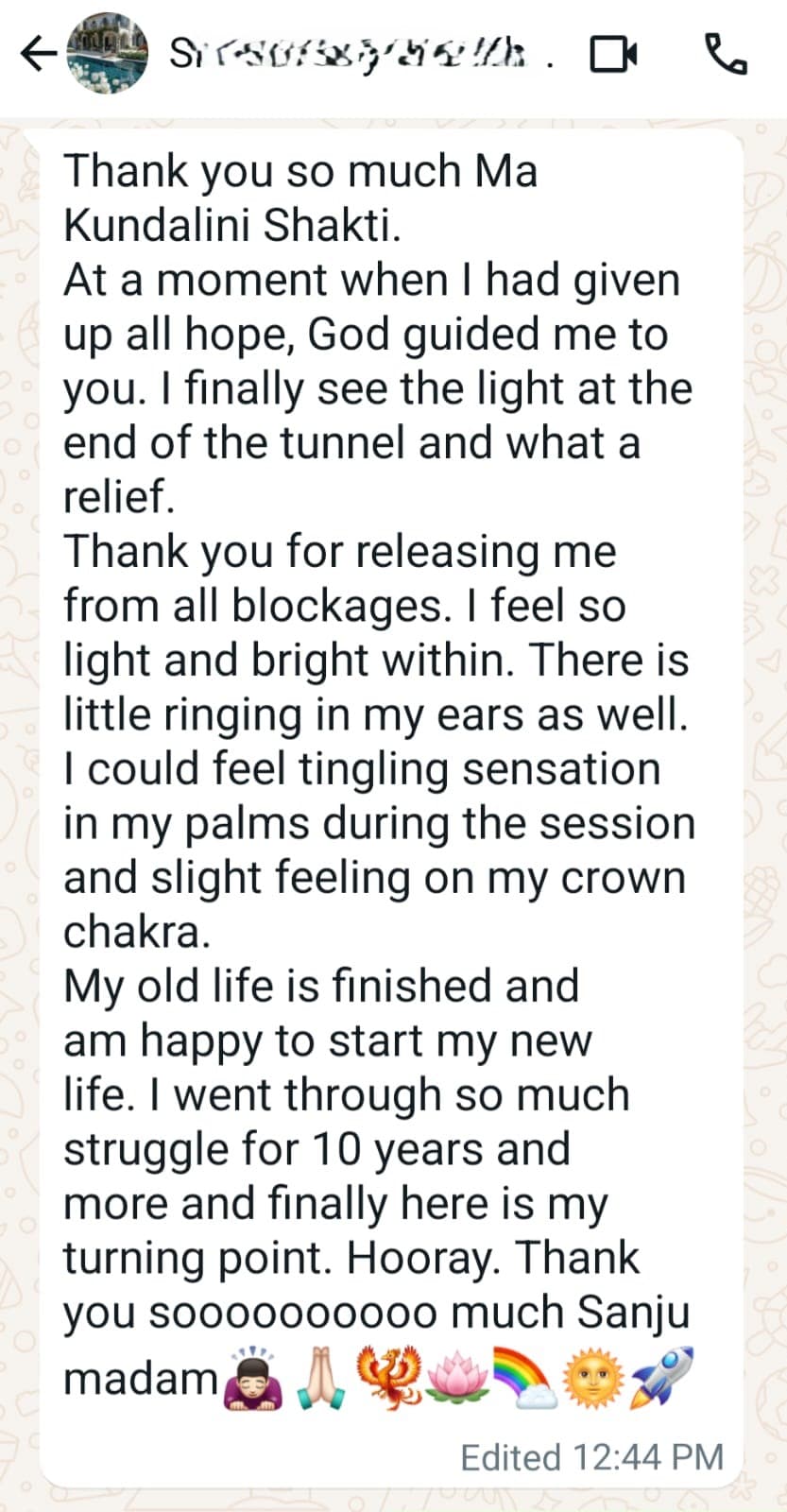The image size is (787, 1512).
Task: Go back using the arrow icon
Action: 36,54
